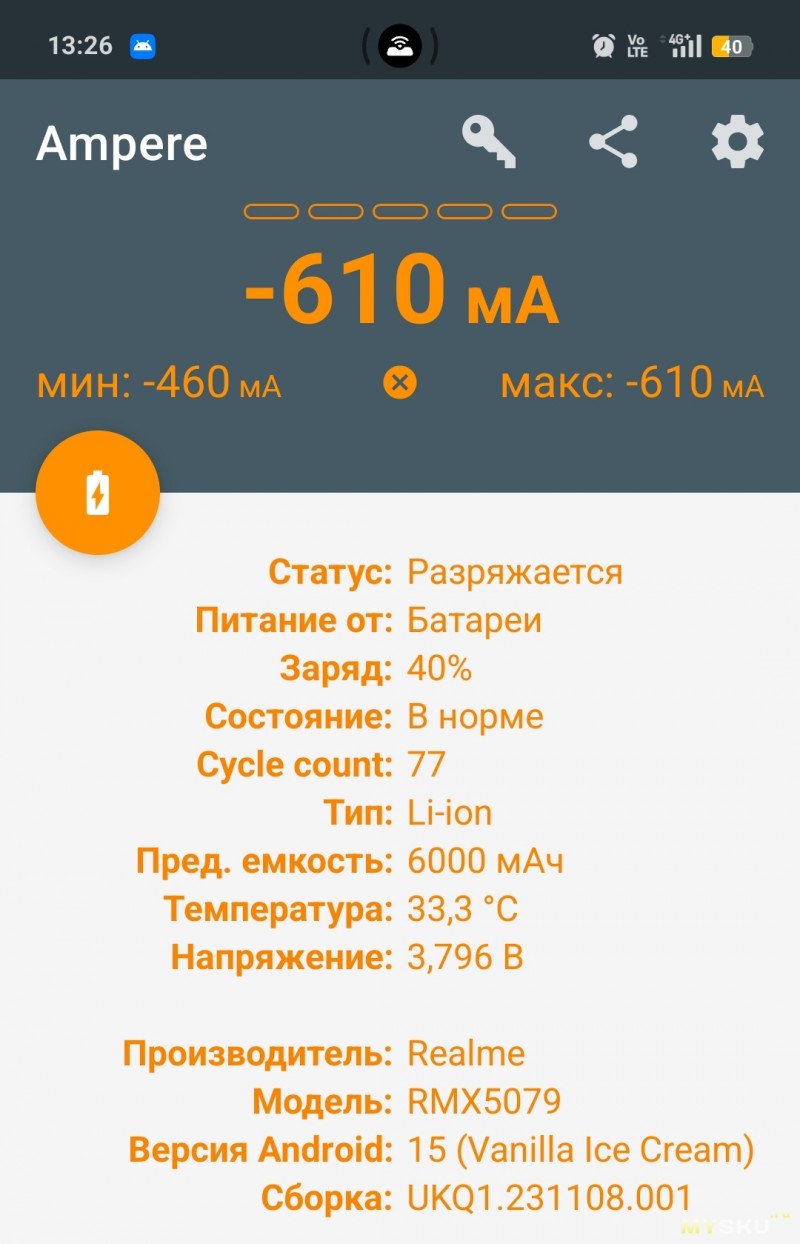Tap the orange battery floating button
This screenshot has width=800, height=1244.
pos(98,492)
